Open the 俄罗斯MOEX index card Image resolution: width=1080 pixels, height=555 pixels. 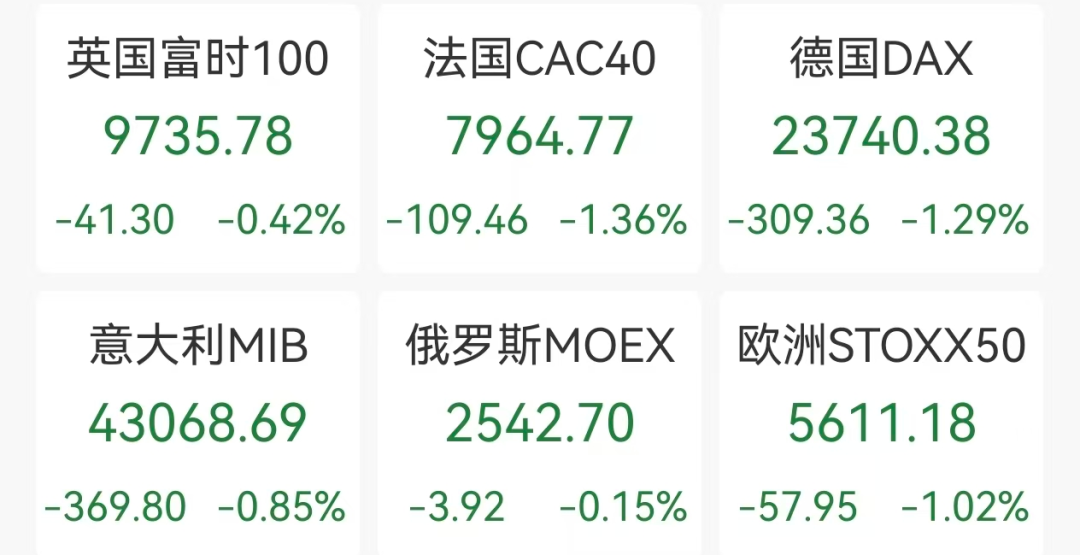click(539, 423)
